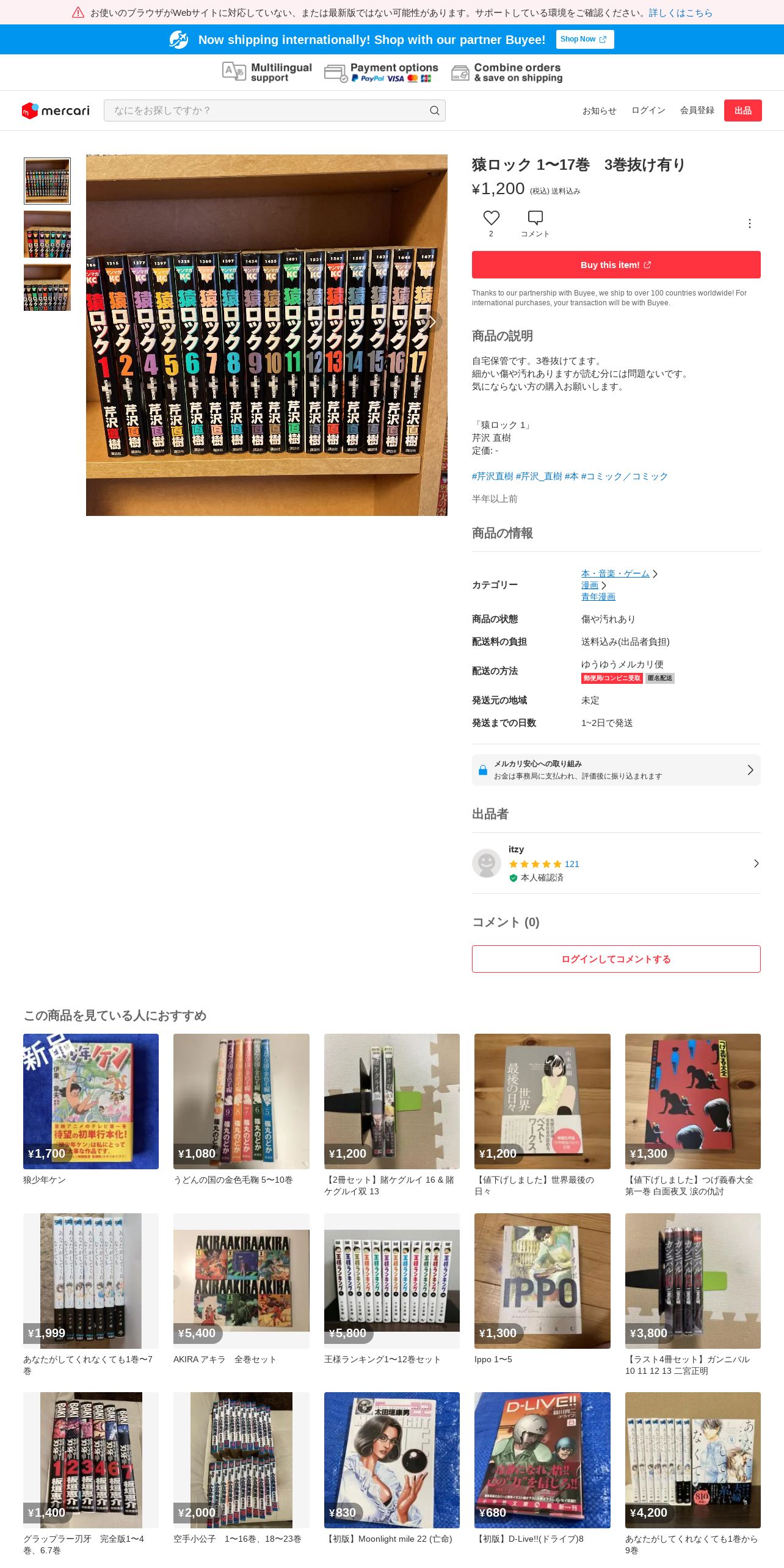Screen dimensions: 784x1568
Task: Like this item with the heart icon
Action: tap(491, 218)
